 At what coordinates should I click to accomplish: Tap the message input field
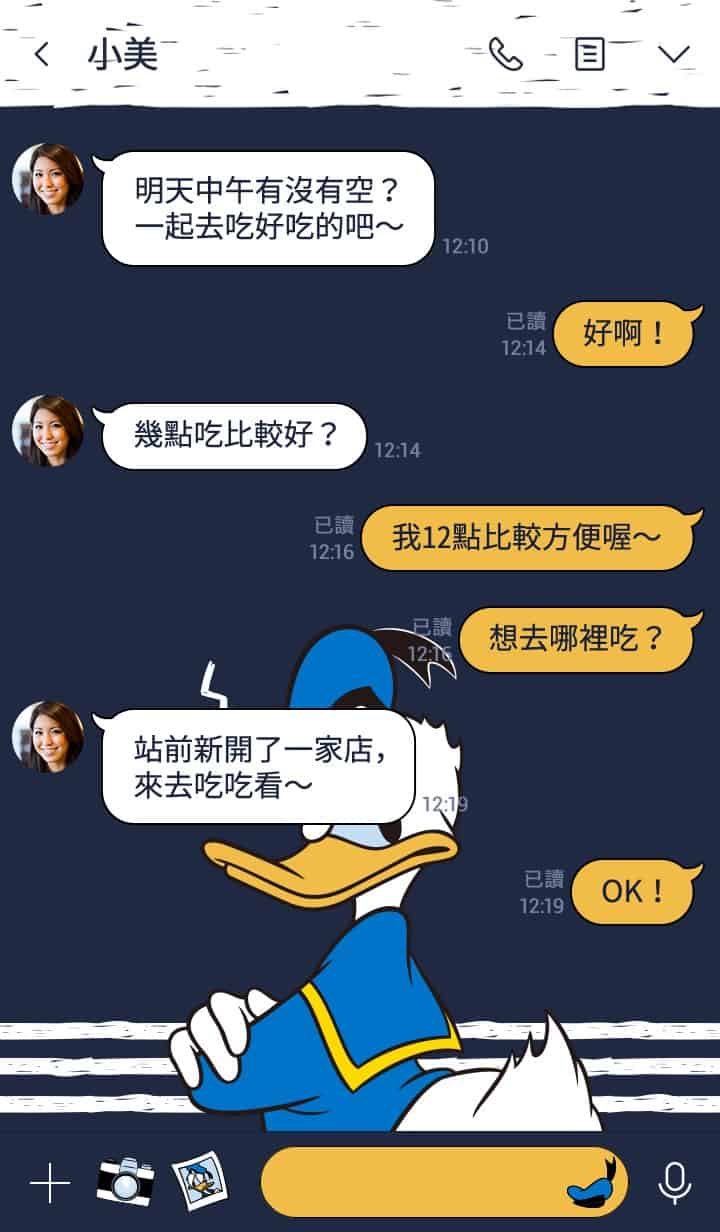[x=420, y=1183]
